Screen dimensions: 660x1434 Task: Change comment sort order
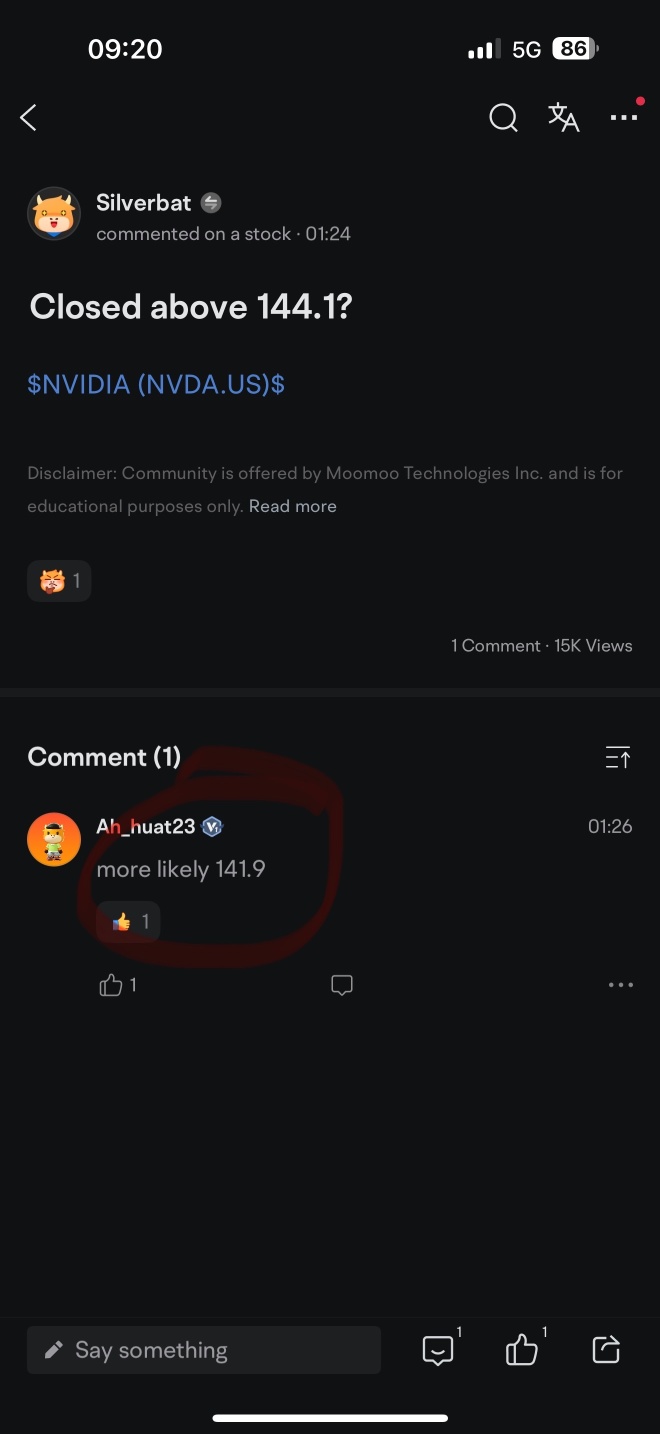click(x=618, y=758)
